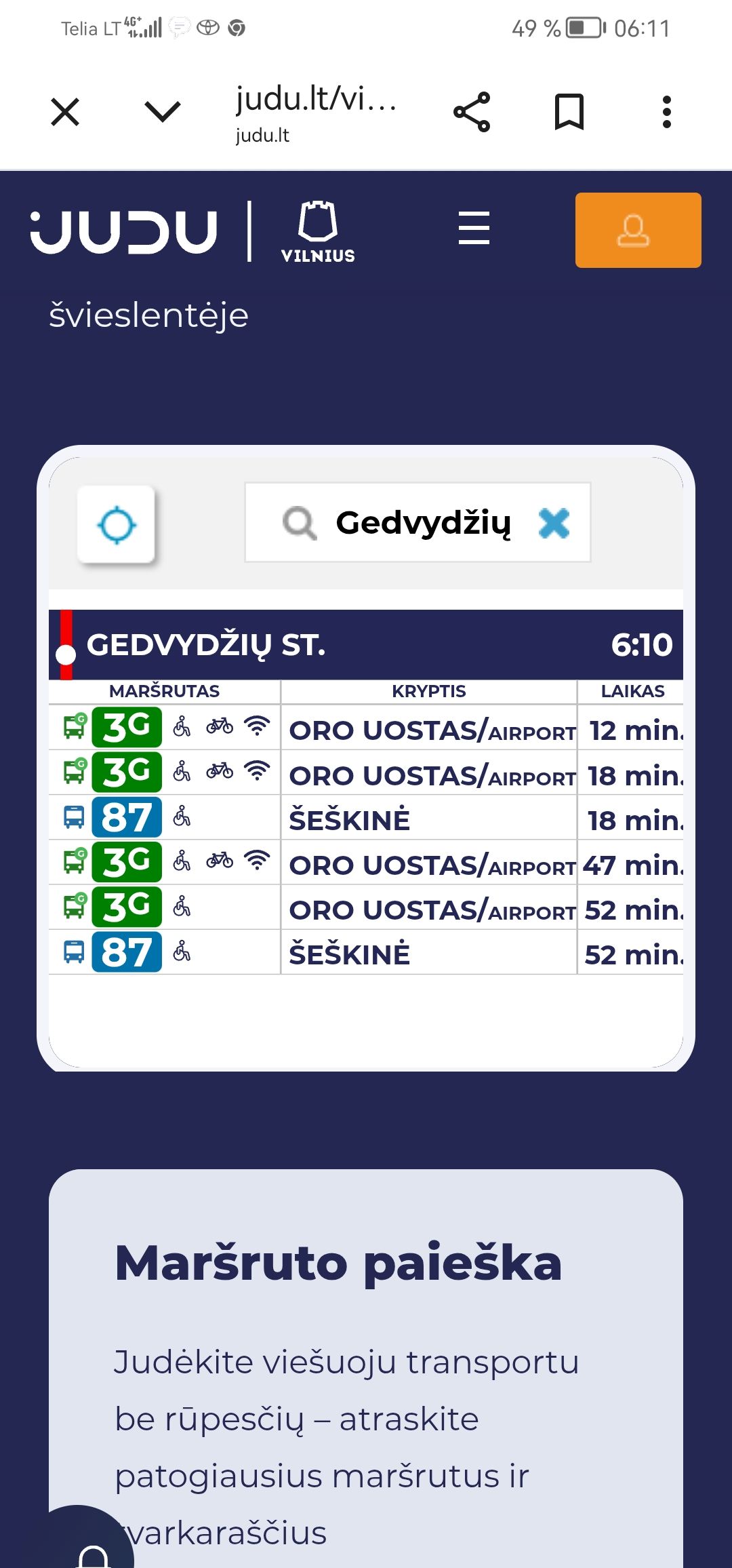Clear the Gedvydžių search text
The height and width of the screenshot is (1568, 732).
pyautogui.click(x=554, y=523)
